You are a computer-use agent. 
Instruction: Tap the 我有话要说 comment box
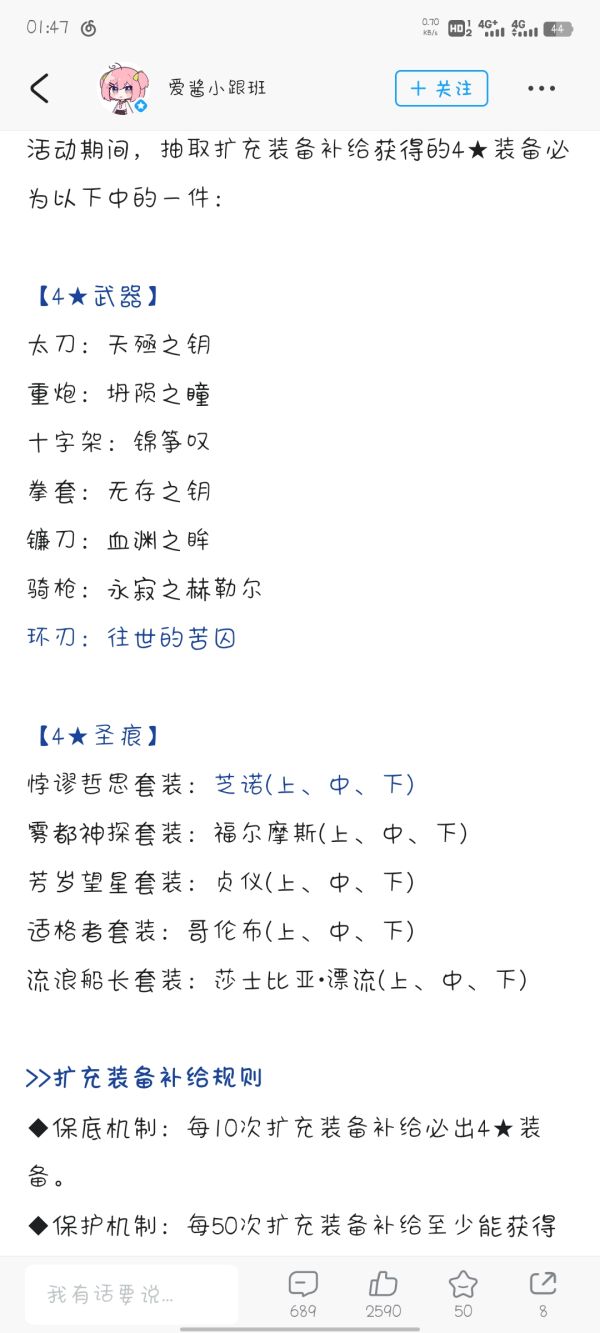pos(131,1294)
